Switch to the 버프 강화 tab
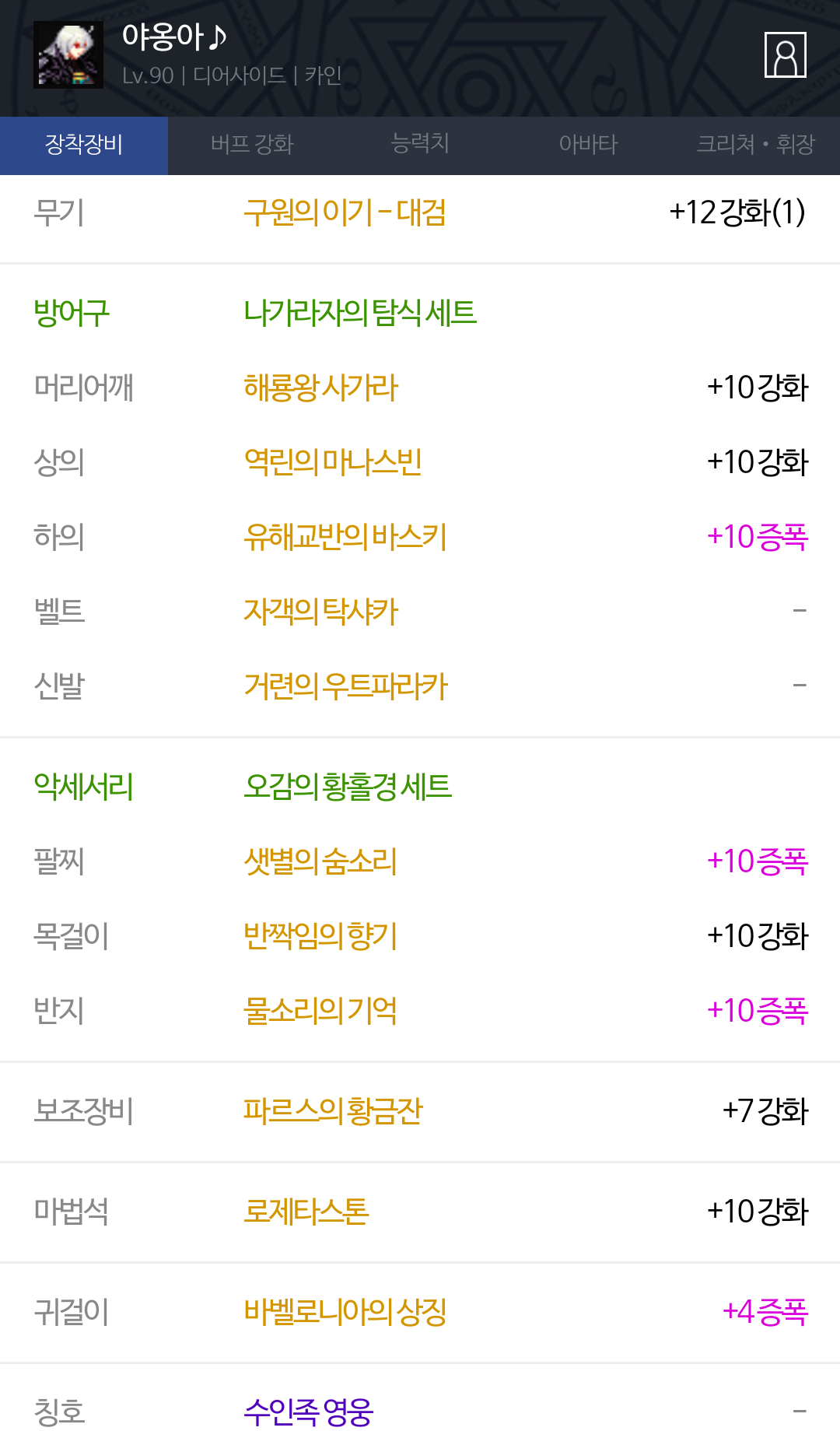This screenshot has width=840, height=1431. click(252, 146)
